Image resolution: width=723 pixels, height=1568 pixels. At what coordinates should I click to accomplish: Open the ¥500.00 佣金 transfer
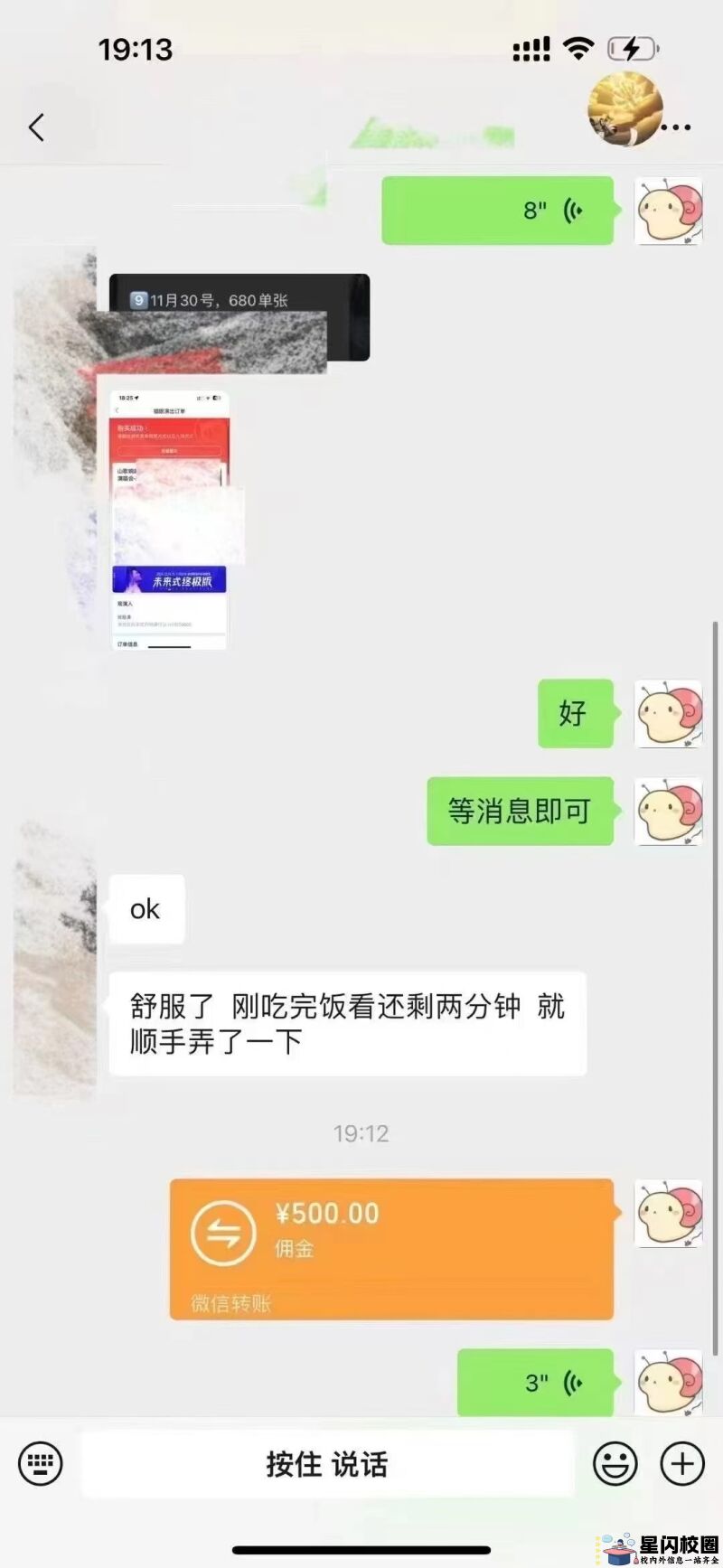tap(391, 1249)
